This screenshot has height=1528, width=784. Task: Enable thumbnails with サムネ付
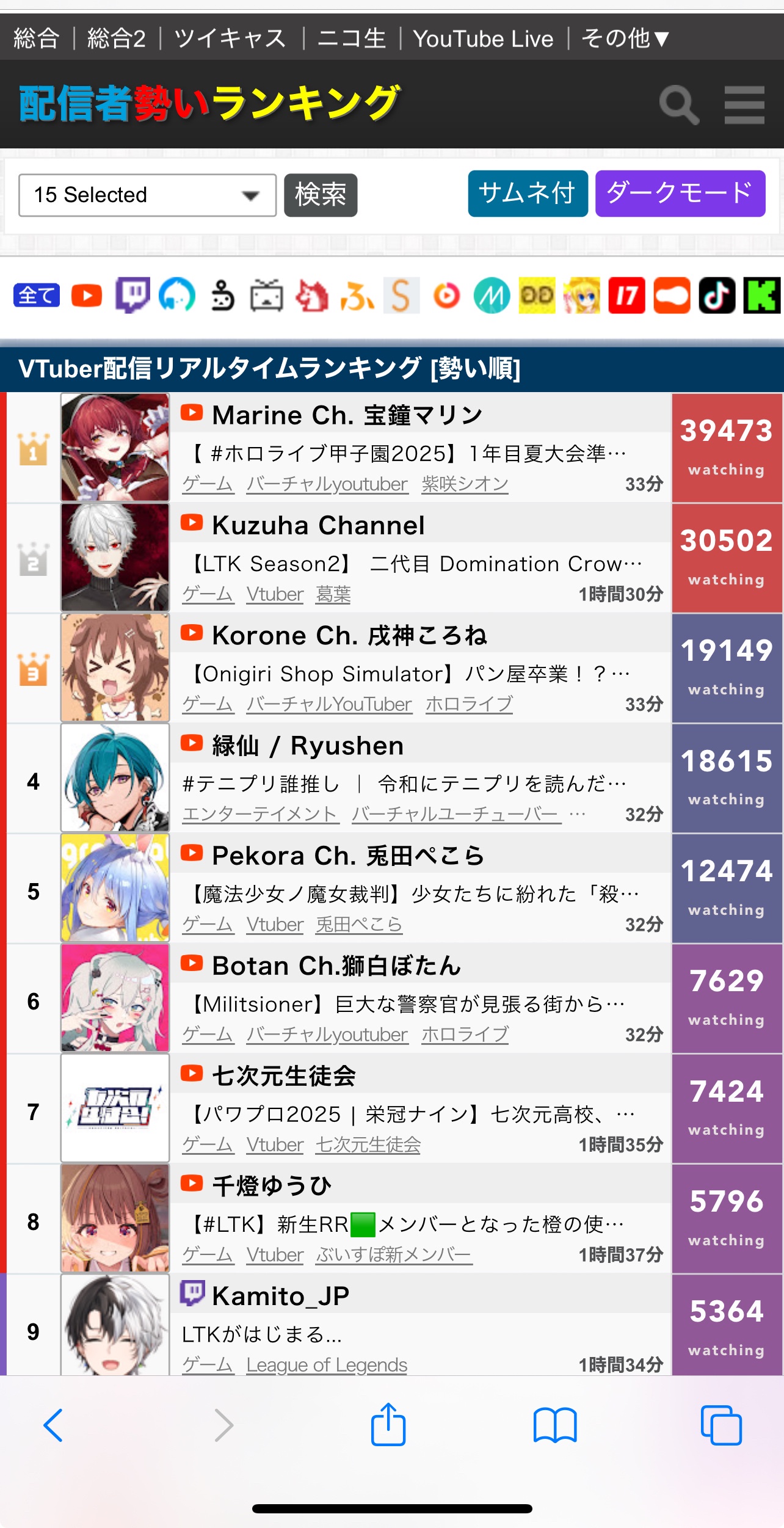[x=528, y=193]
